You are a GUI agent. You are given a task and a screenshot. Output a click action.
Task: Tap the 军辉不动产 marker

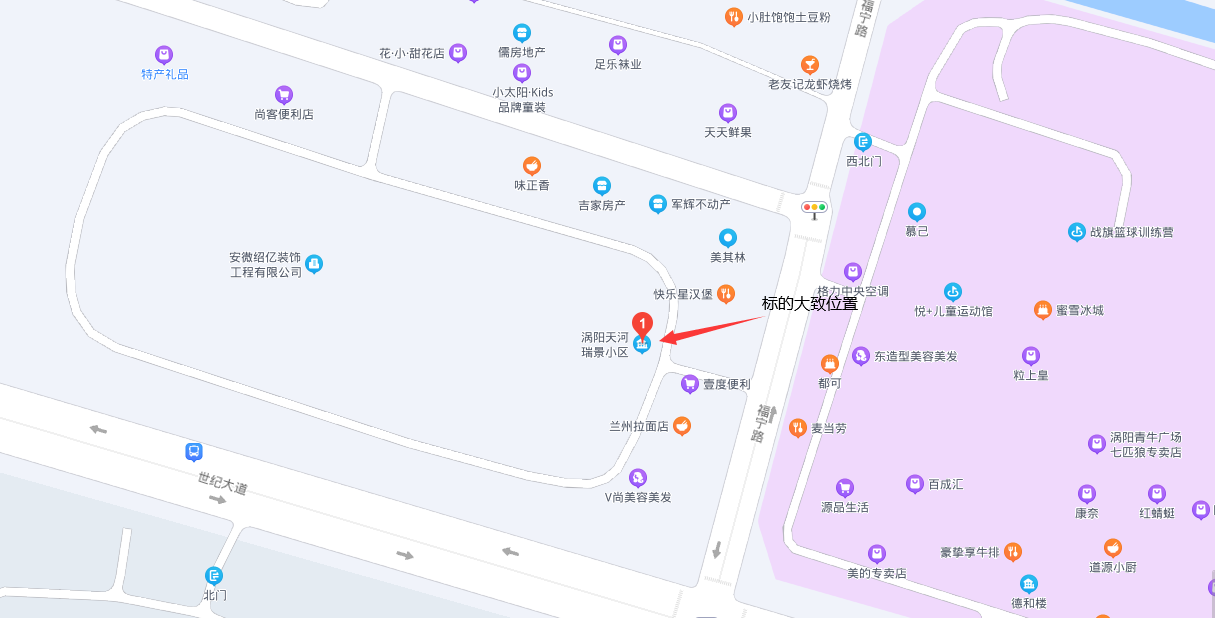(657, 204)
